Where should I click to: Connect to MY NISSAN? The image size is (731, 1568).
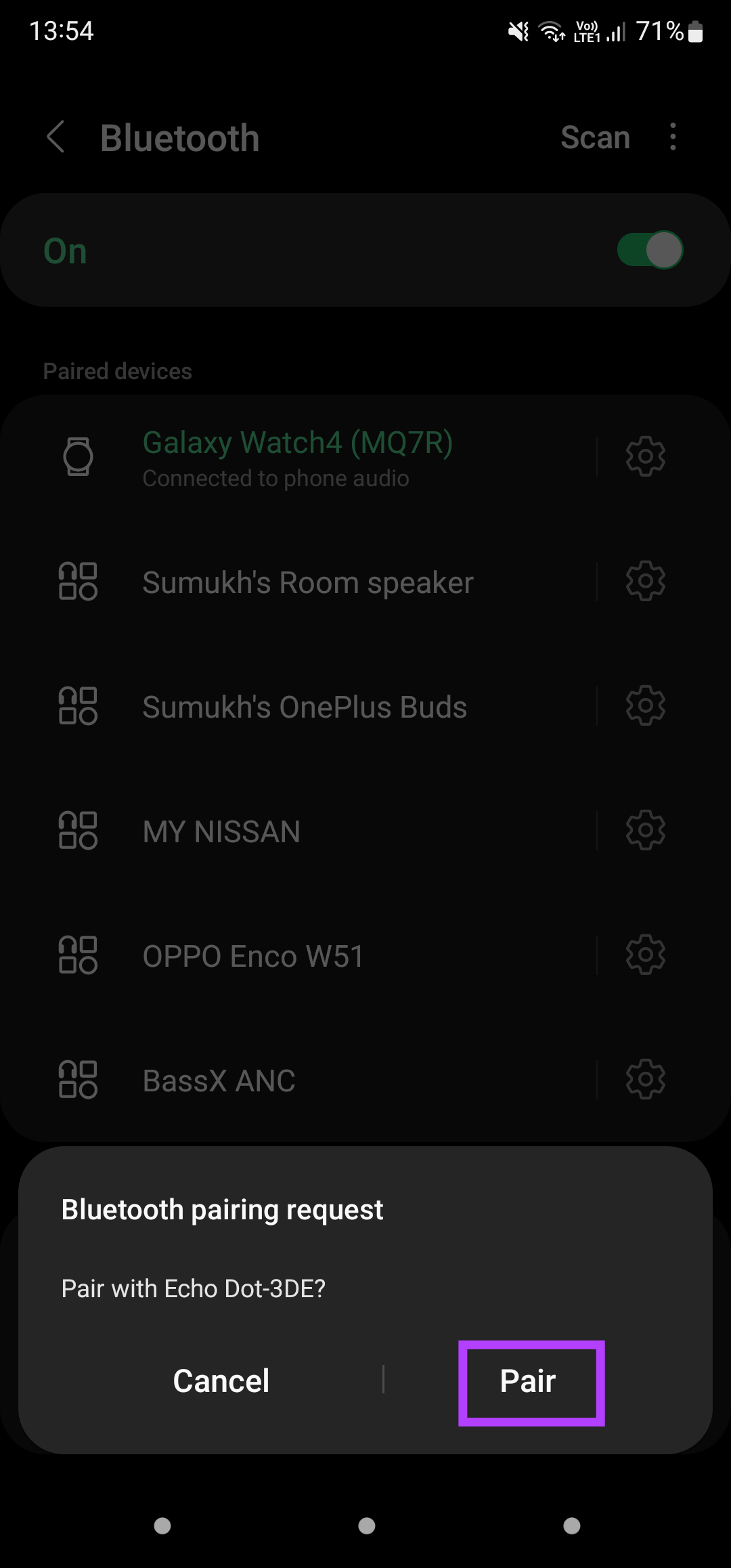tap(221, 832)
